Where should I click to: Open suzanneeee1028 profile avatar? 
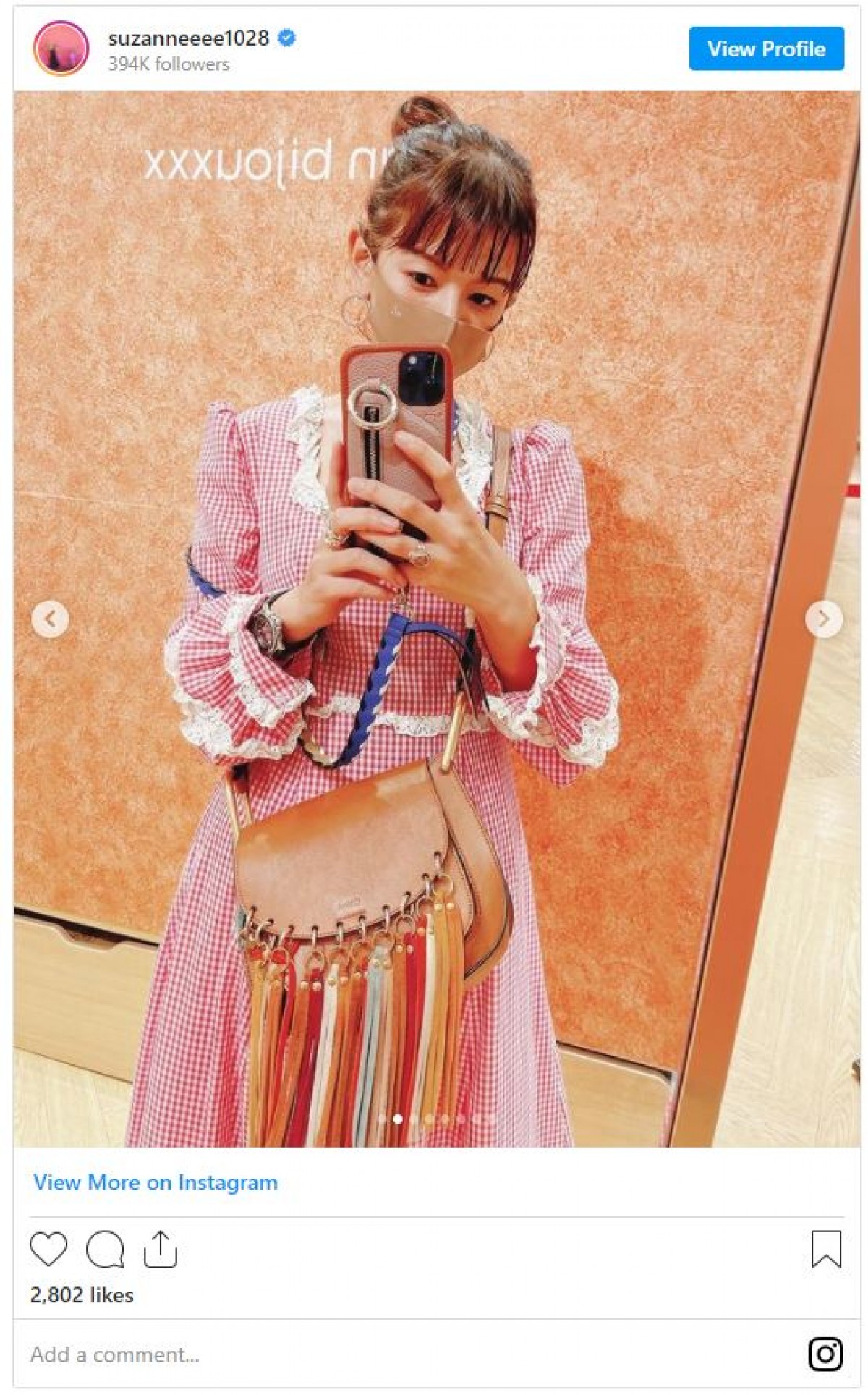(x=61, y=48)
